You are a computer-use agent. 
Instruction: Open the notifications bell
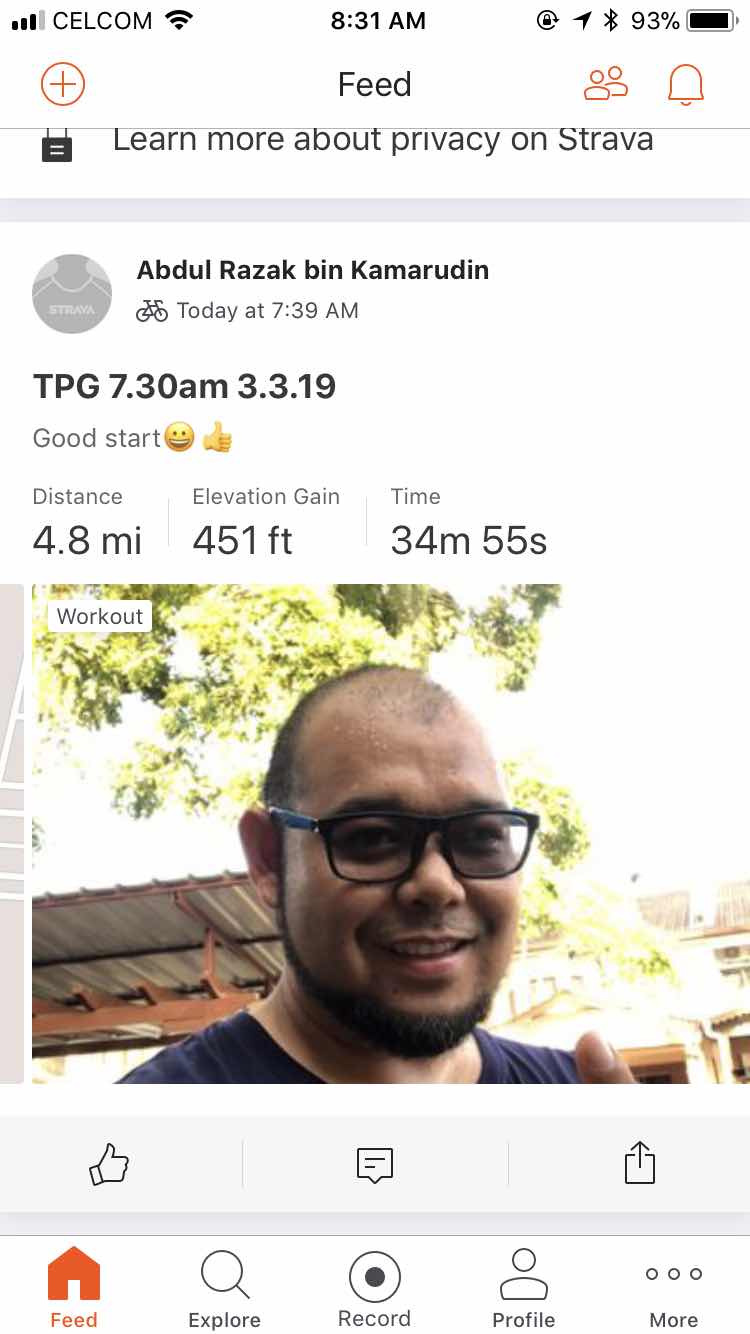(685, 85)
